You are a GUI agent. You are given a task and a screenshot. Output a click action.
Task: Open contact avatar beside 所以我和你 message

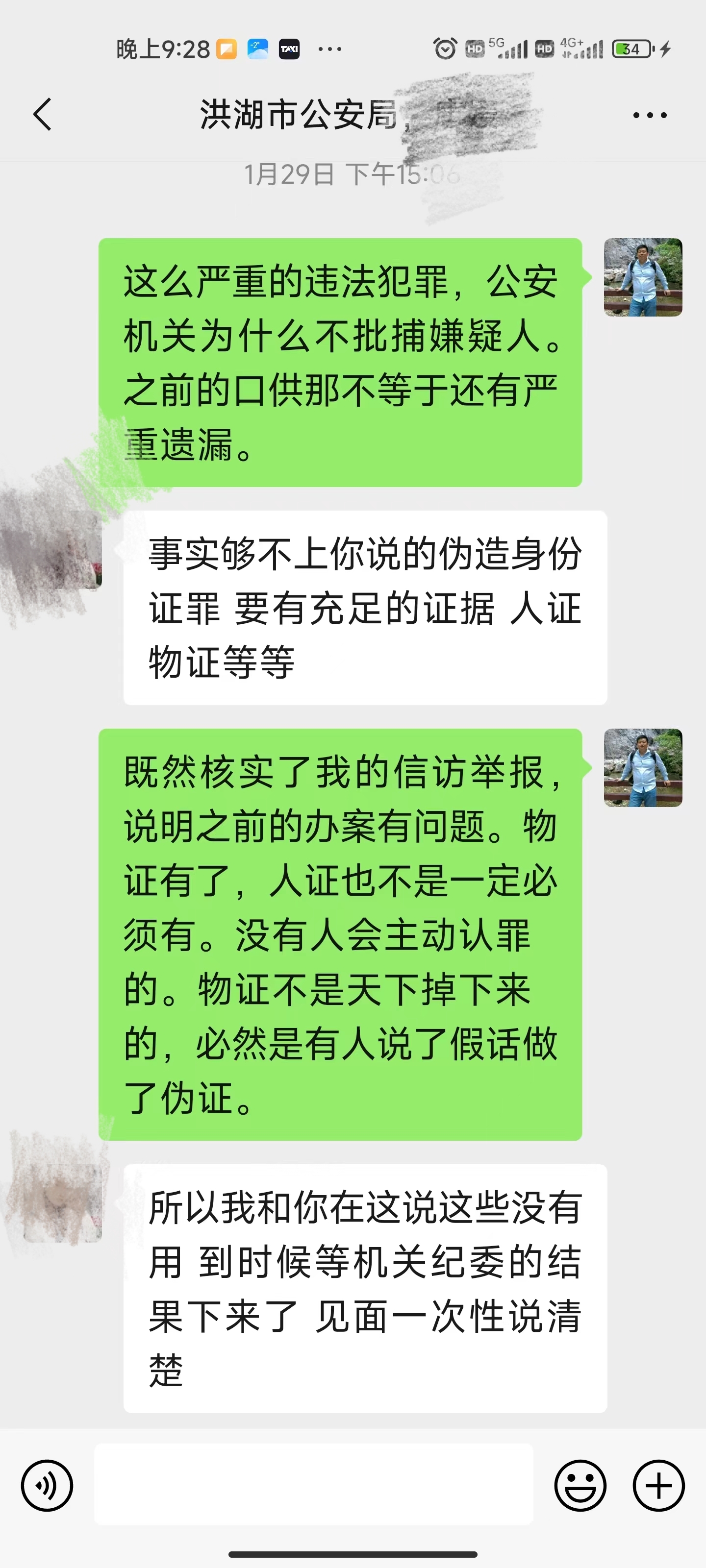tap(63, 1204)
